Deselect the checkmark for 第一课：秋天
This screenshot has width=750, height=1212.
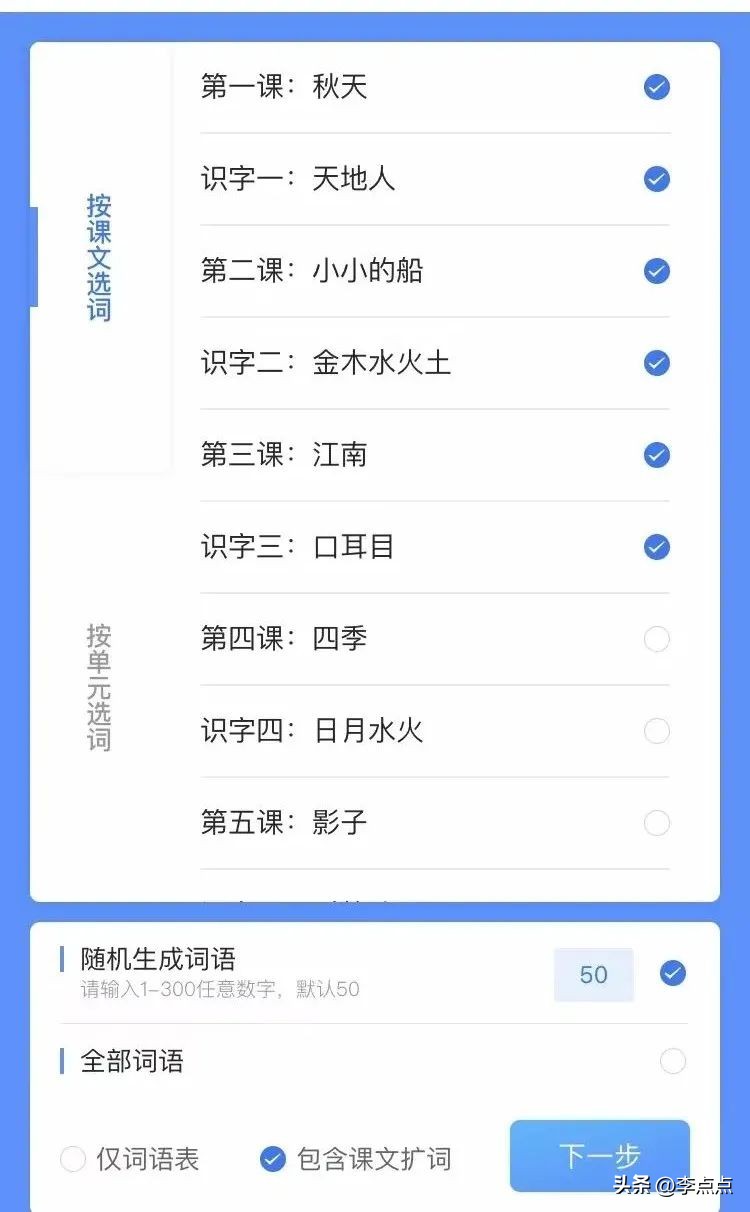pos(655,88)
